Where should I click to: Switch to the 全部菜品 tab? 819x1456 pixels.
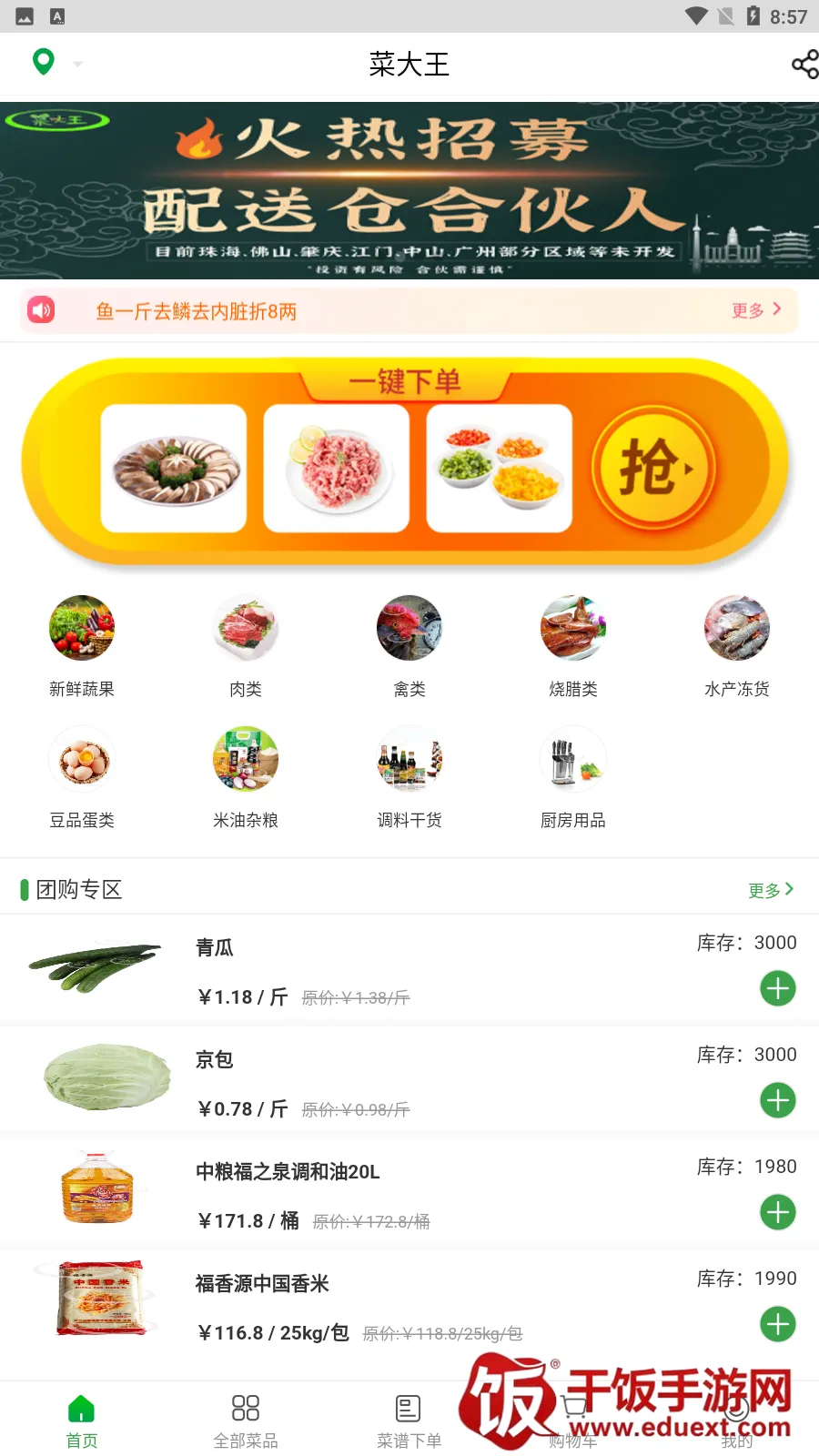coord(246,1421)
